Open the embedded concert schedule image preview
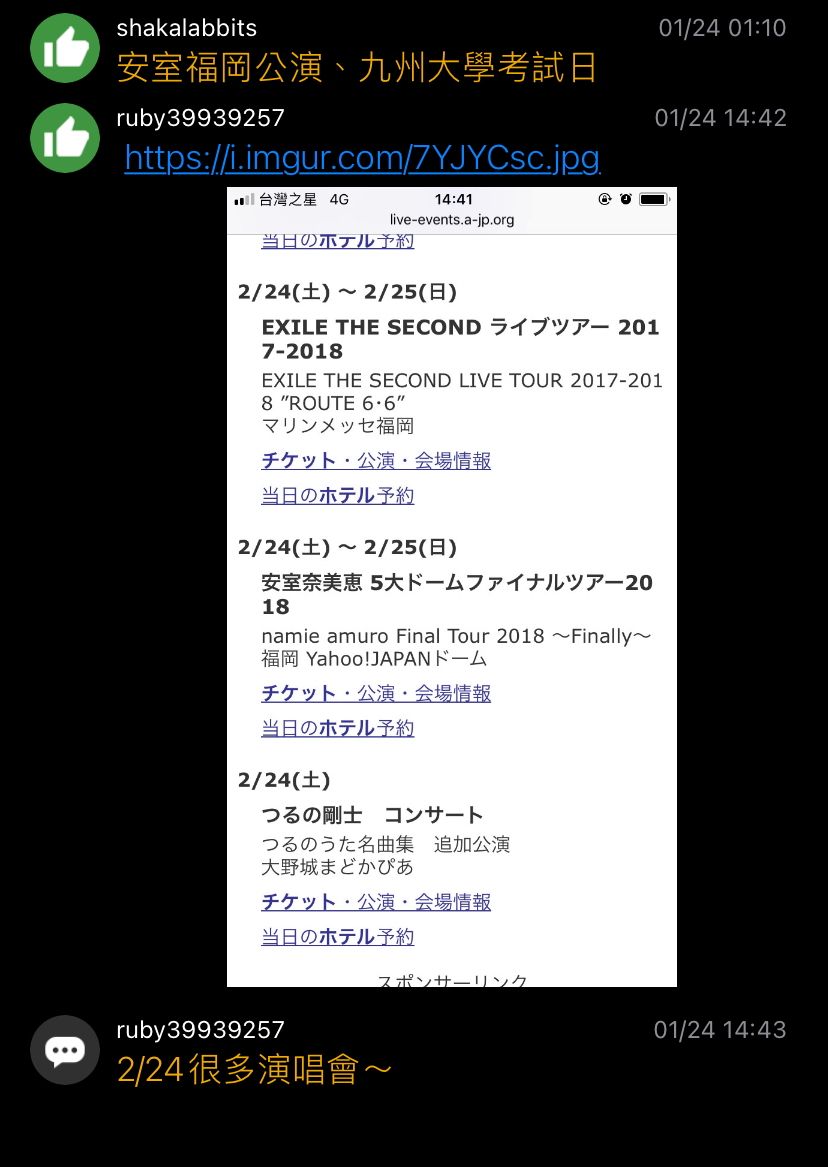The height and width of the screenshot is (1167, 828). (452, 587)
